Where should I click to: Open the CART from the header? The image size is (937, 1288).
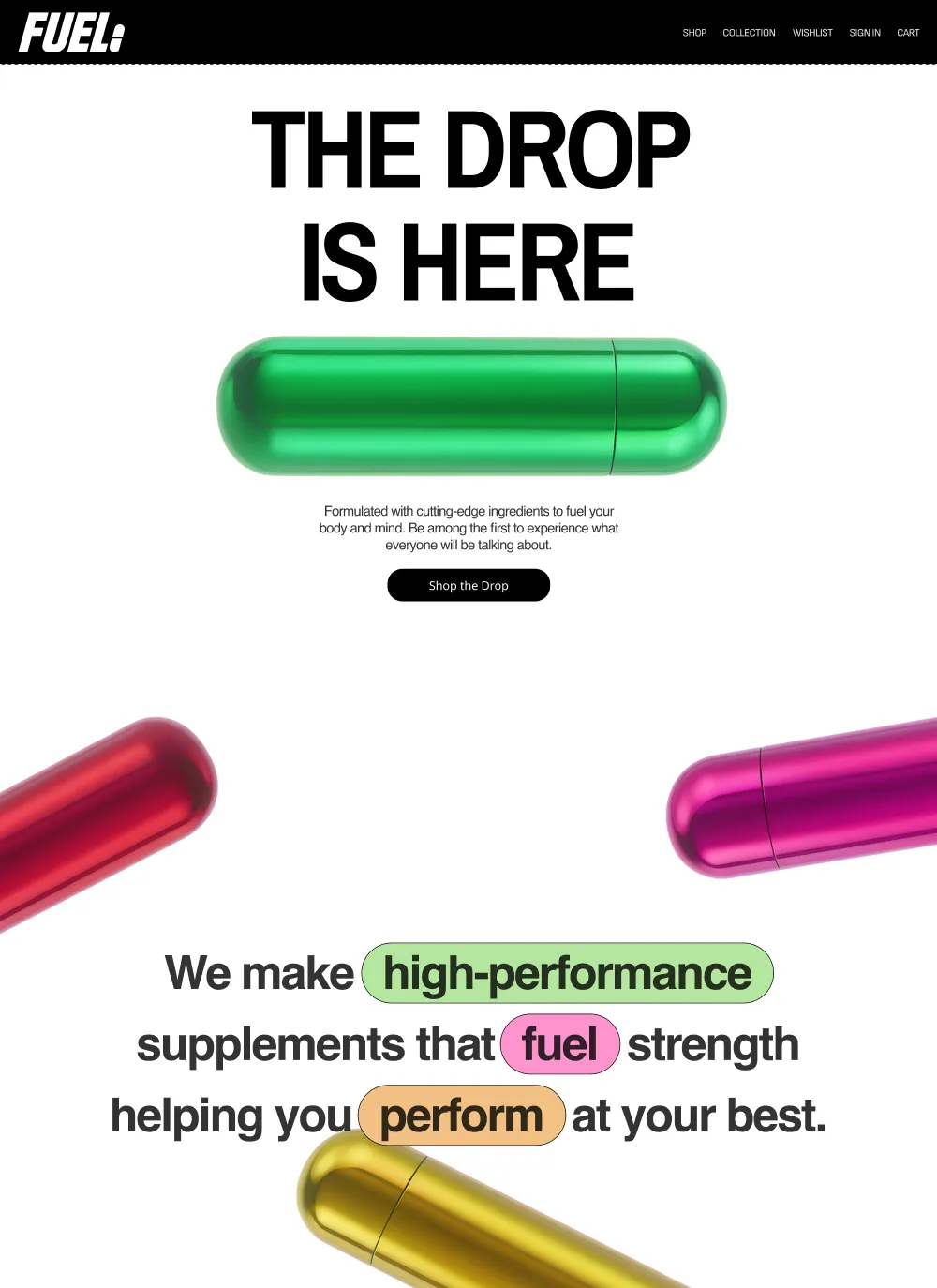908,33
